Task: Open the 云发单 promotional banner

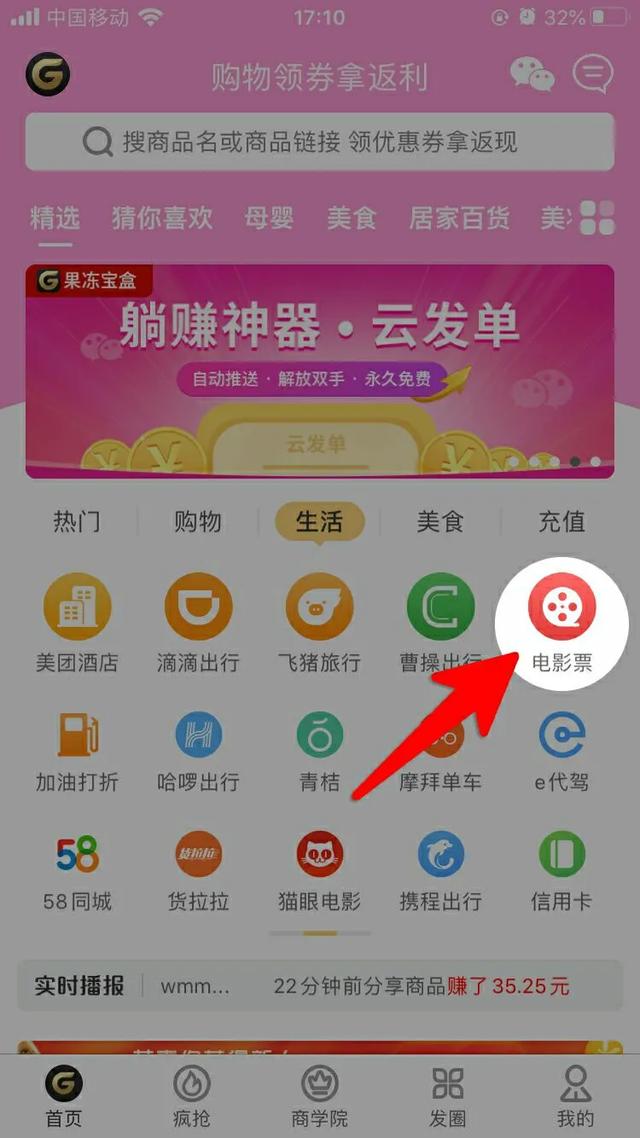Action: click(320, 370)
